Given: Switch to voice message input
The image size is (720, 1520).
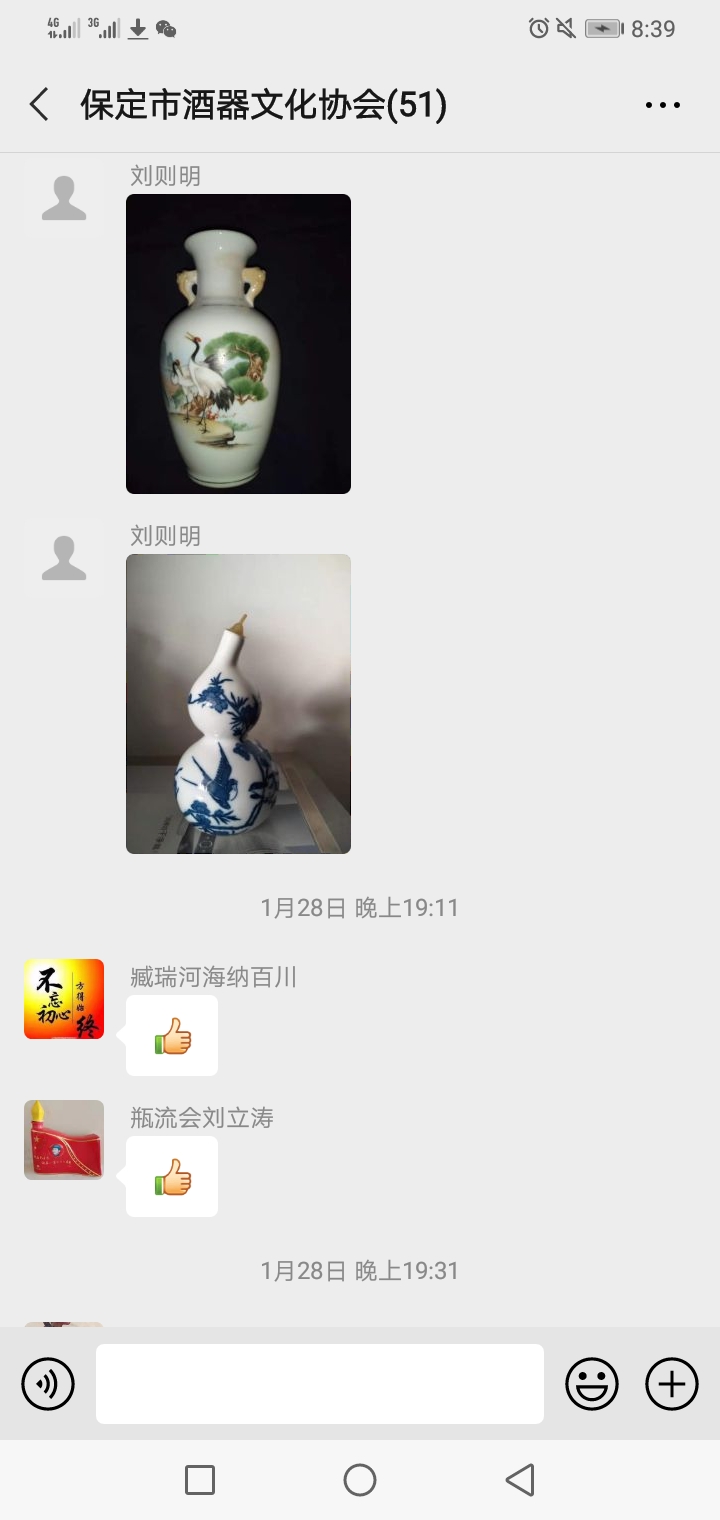Looking at the screenshot, I should pos(48,1384).
